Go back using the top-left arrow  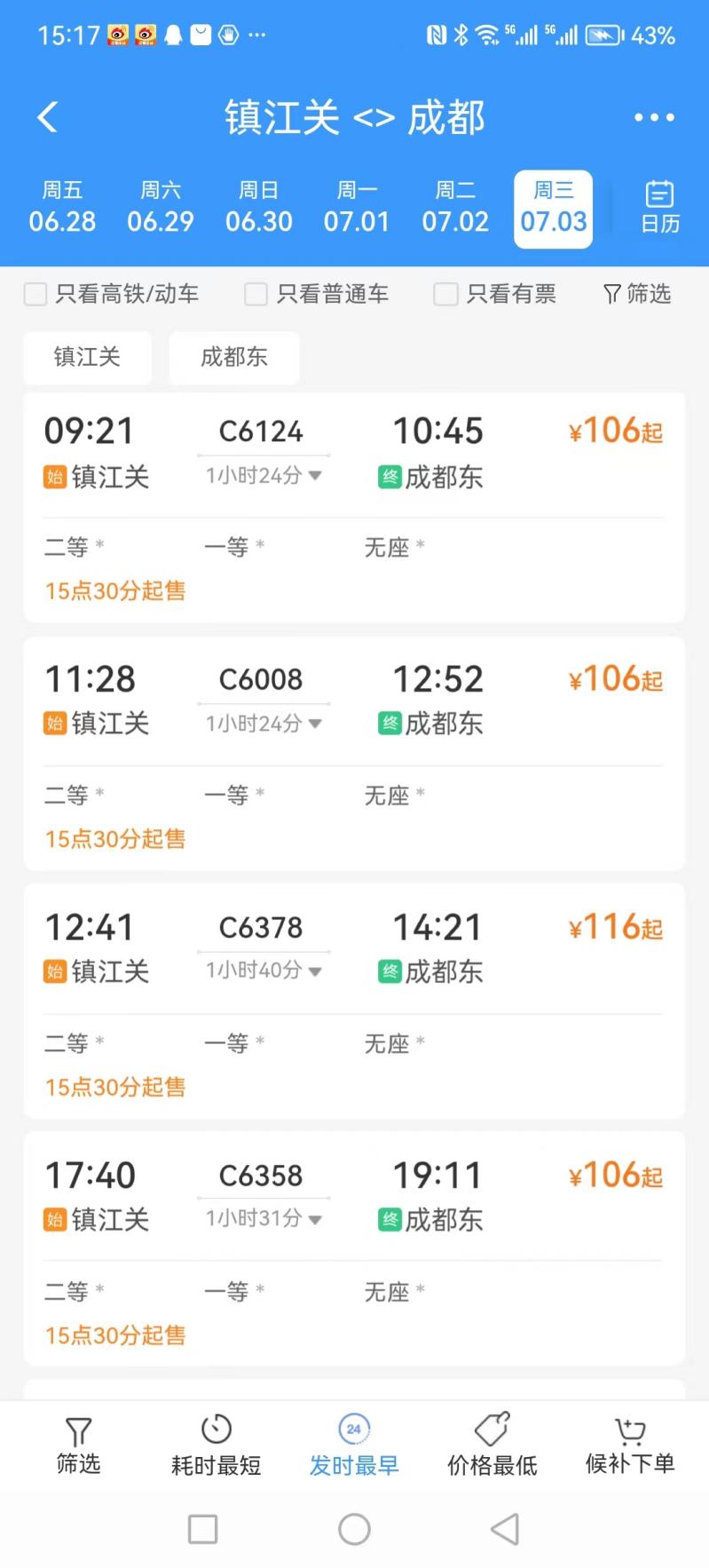(48, 117)
